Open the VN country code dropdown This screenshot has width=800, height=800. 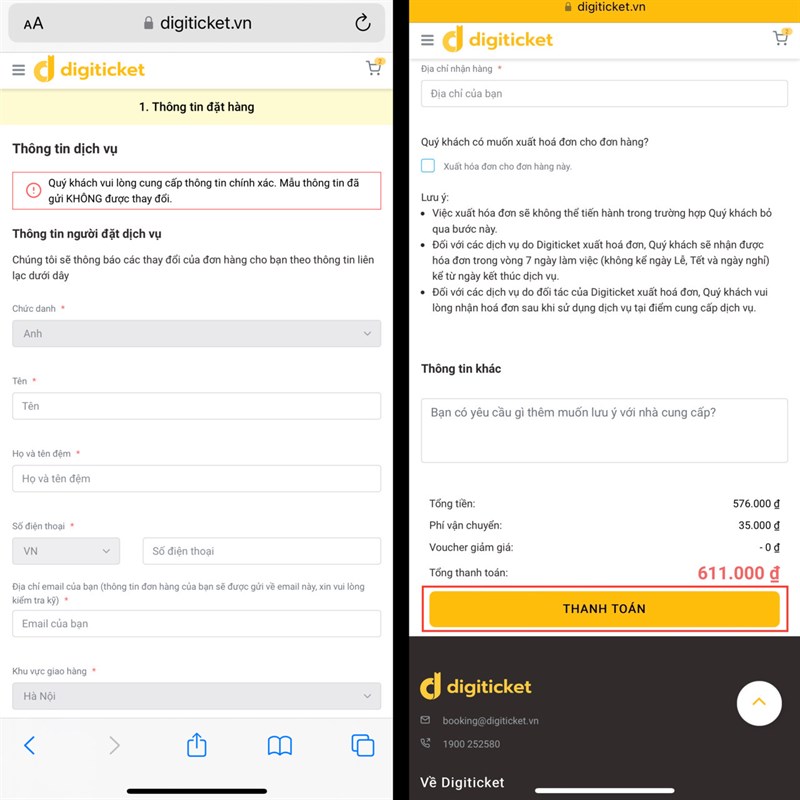pos(66,551)
